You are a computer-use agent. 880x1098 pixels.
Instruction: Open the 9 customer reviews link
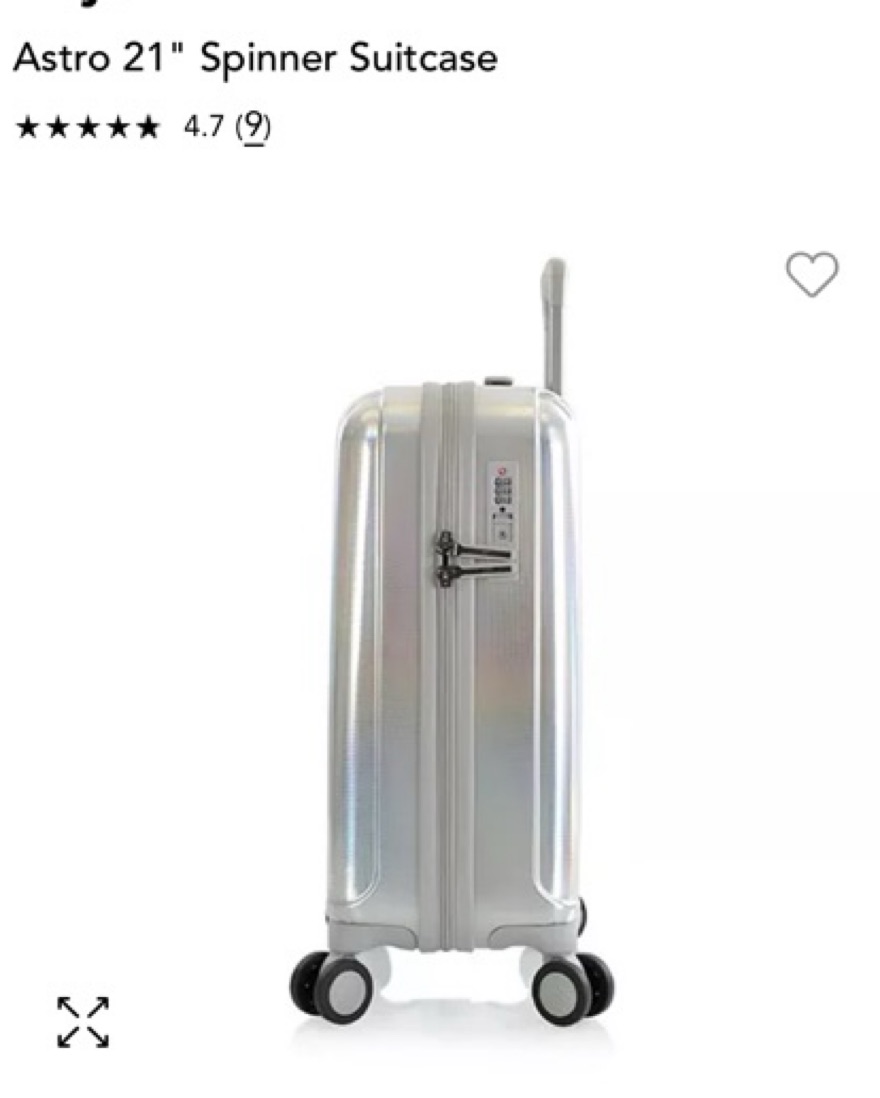point(255,127)
